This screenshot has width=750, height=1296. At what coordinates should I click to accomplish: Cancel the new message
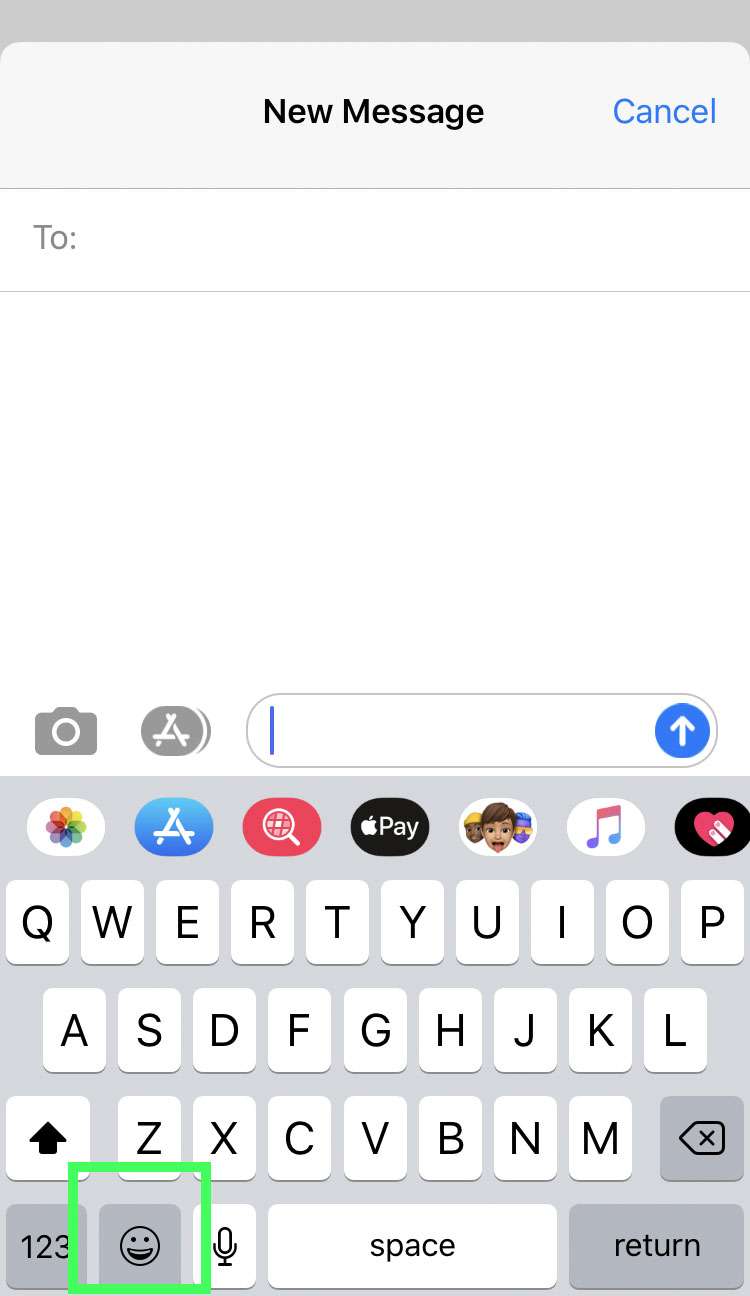(664, 111)
